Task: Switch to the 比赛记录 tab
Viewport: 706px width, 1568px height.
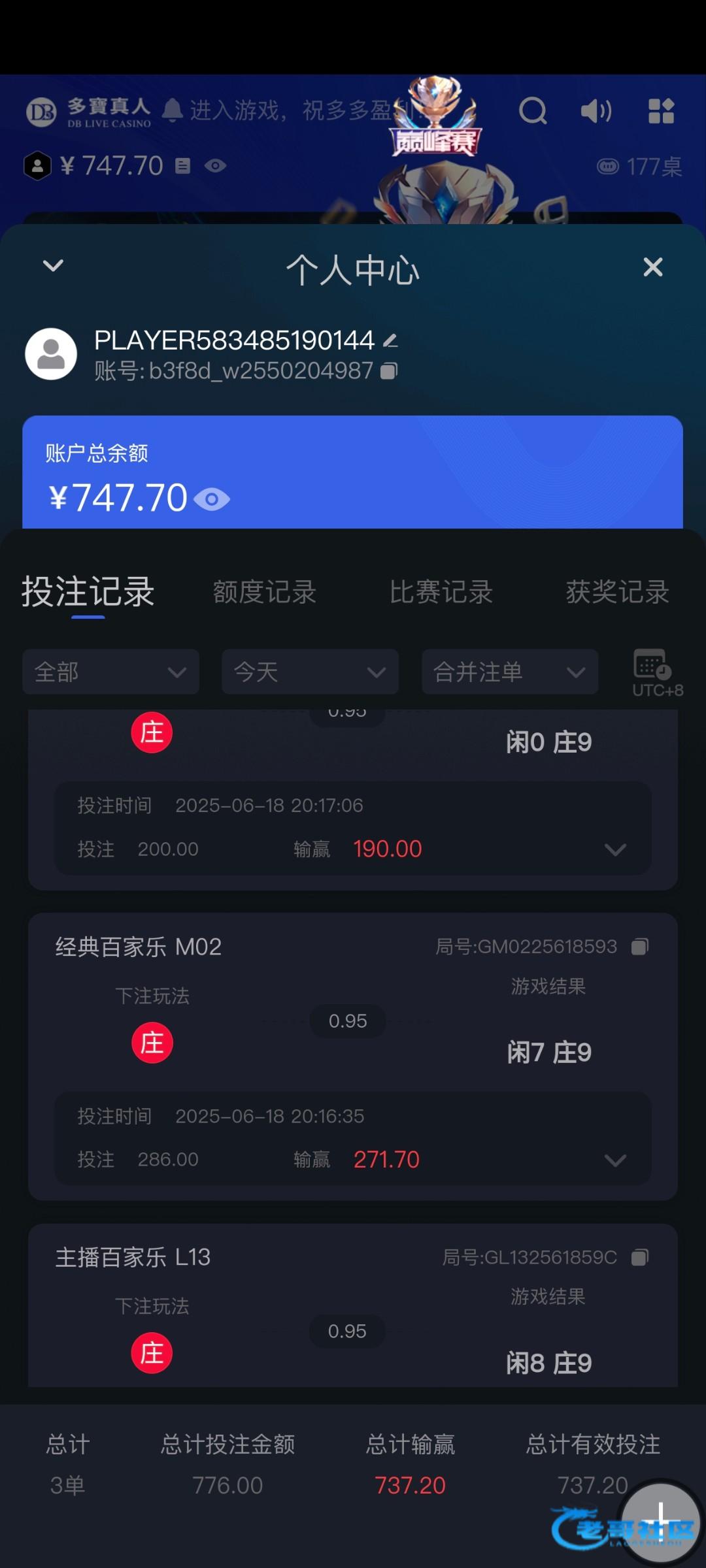Action: point(441,592)
